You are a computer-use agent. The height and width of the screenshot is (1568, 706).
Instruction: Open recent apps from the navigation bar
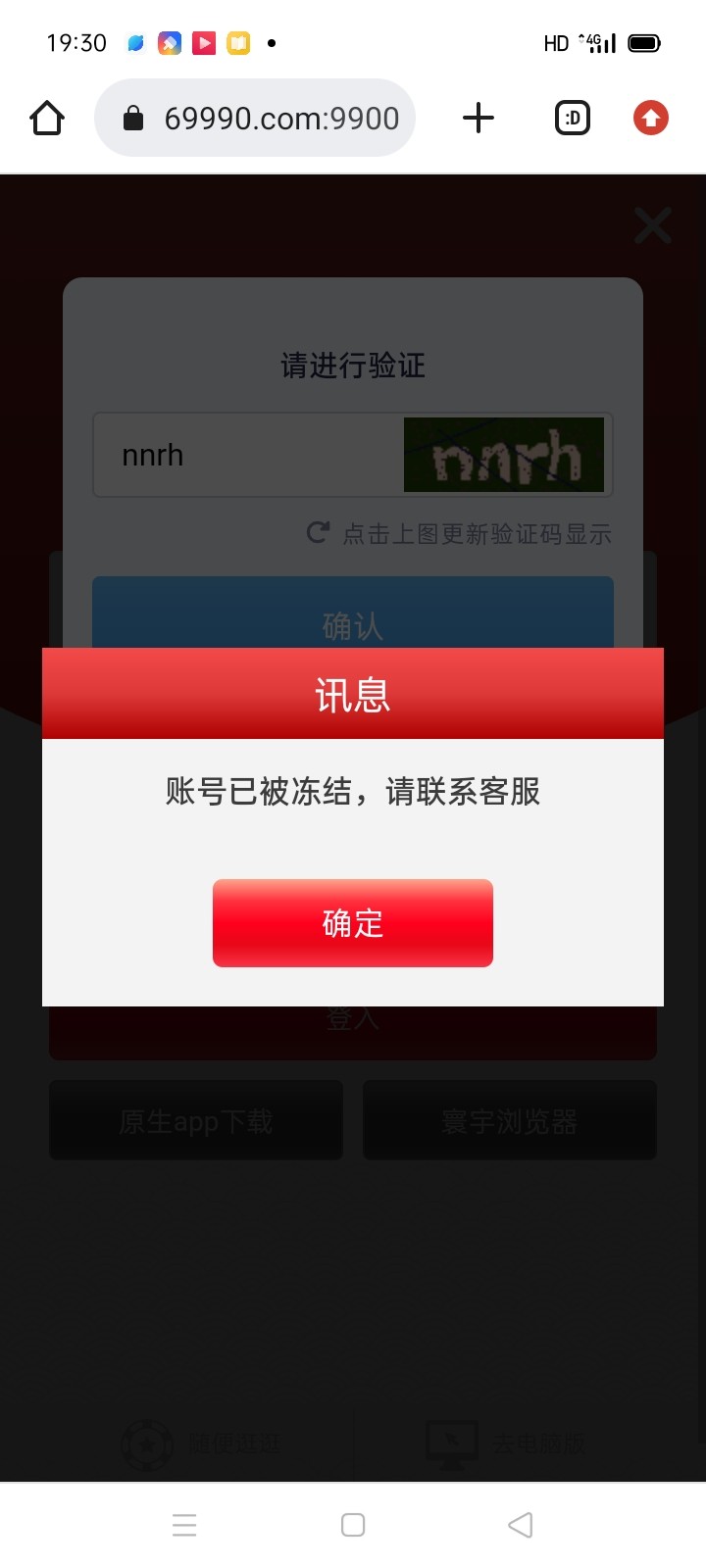click(x=184, y=1525)
